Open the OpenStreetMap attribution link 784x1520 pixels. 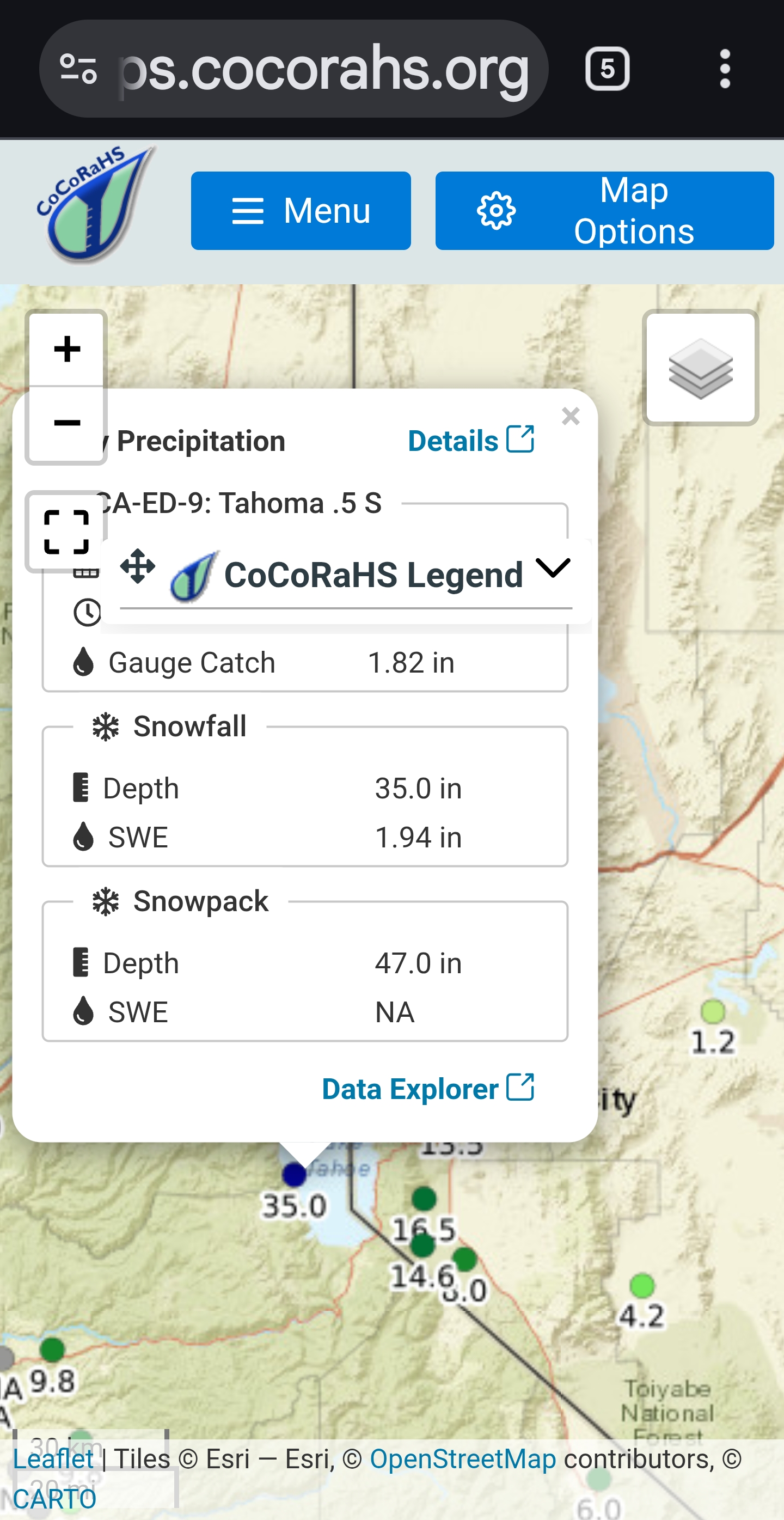(462, 1458)
